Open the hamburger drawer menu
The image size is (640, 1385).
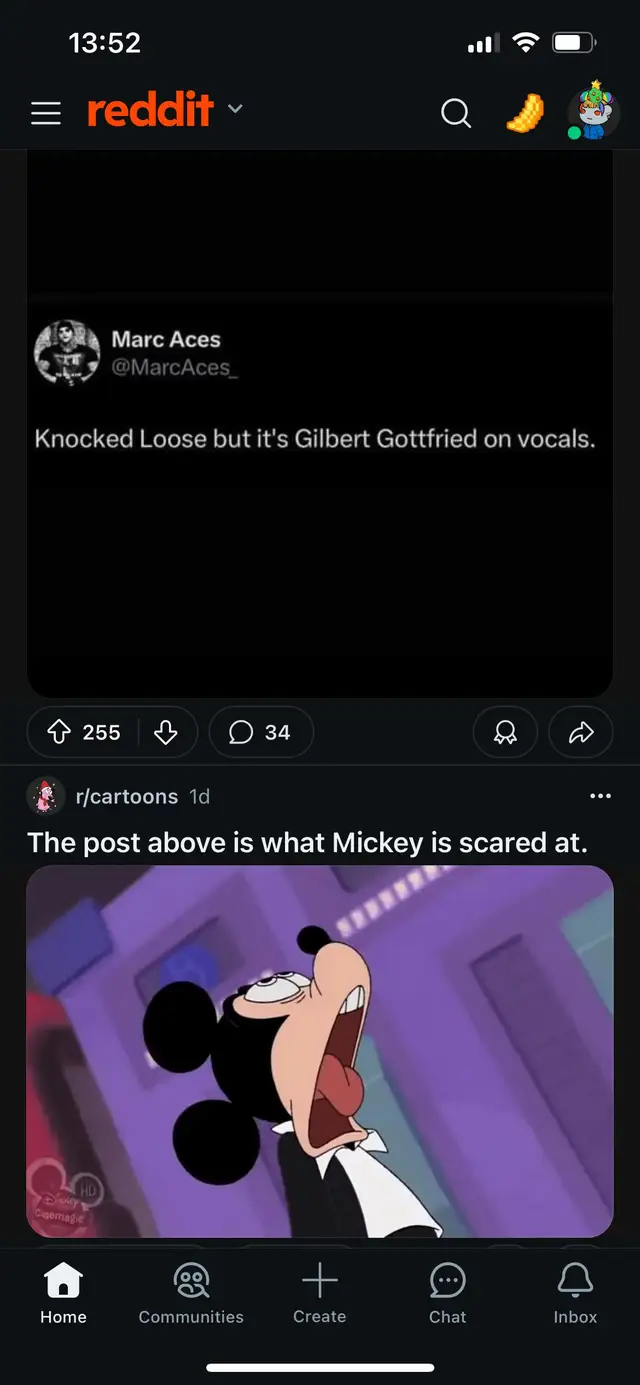pyautogui.click(x=46, y=113)
